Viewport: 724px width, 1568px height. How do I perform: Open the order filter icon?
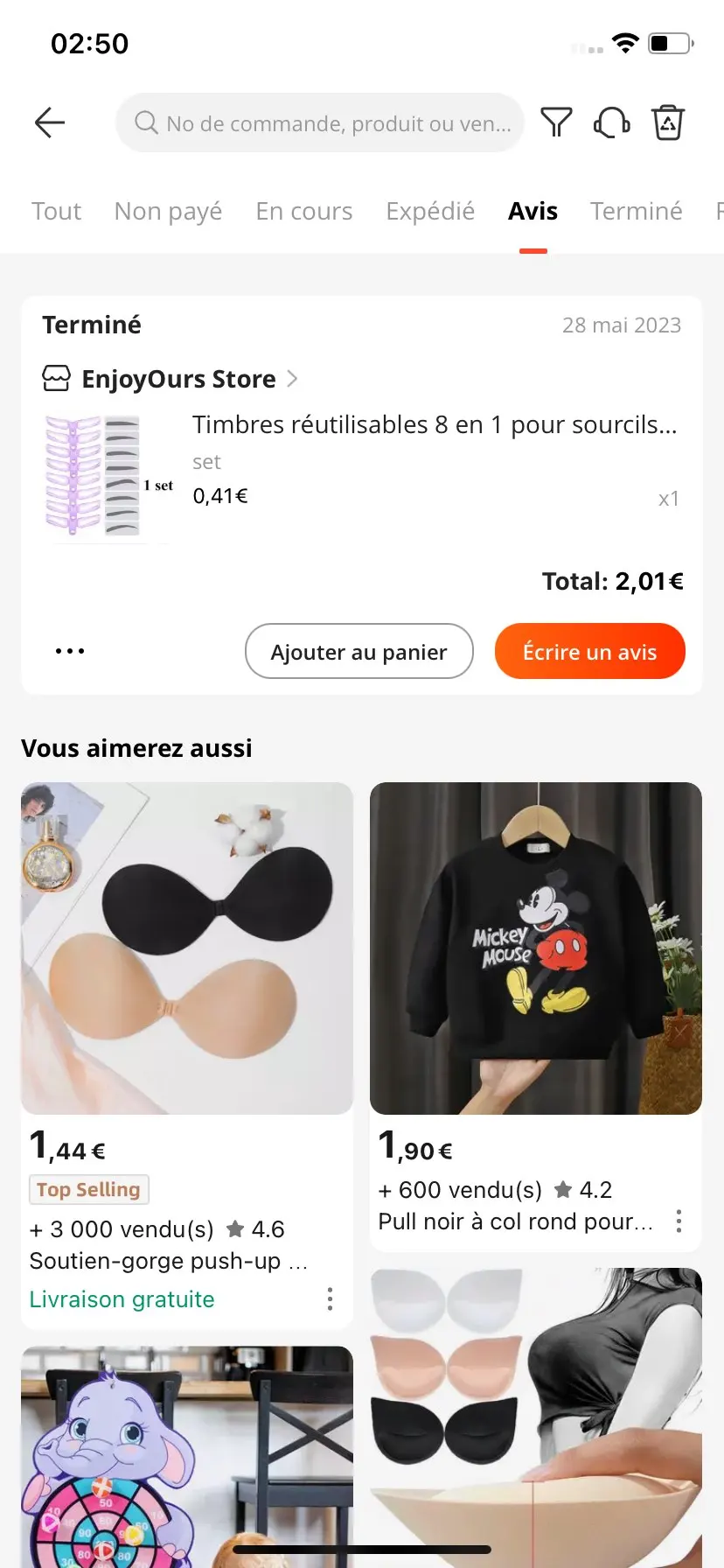[556, 122]
